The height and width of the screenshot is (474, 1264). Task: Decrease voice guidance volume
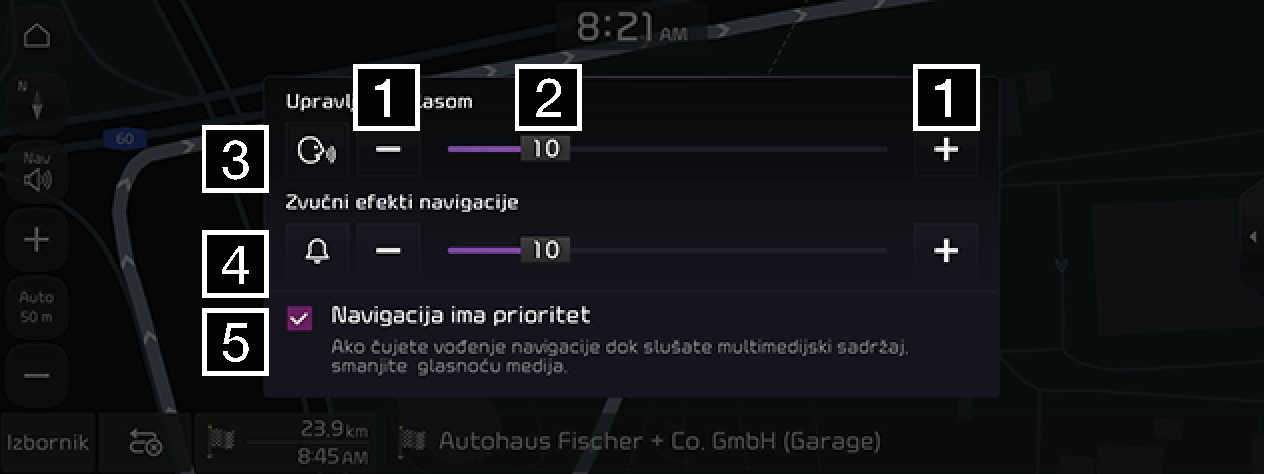pos(388,150)
